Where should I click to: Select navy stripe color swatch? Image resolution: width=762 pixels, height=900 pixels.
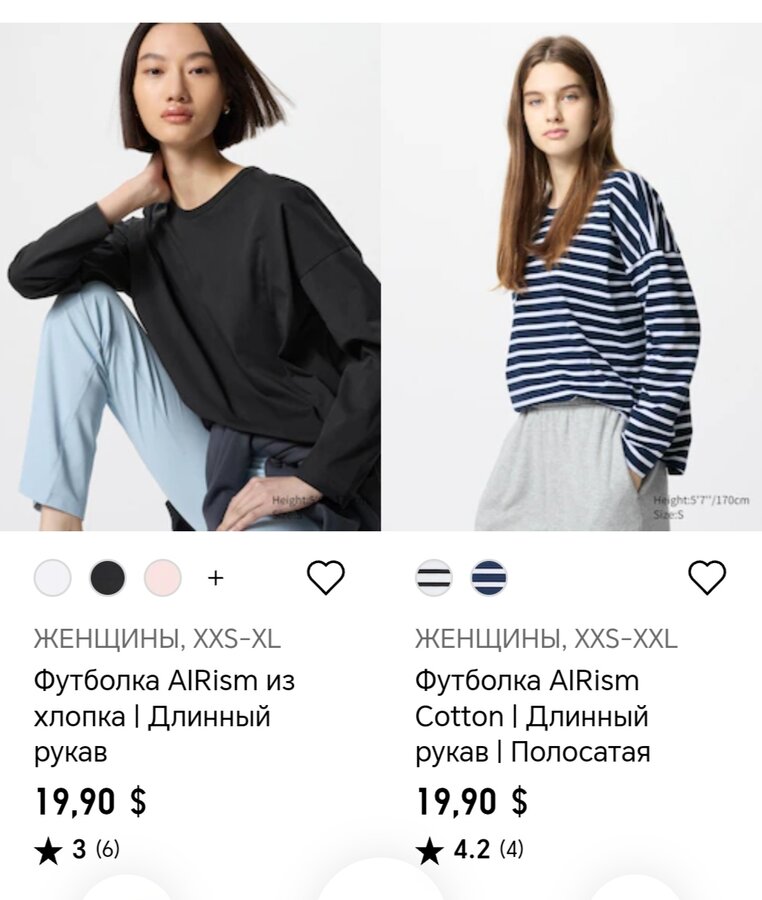click(489, 578)
